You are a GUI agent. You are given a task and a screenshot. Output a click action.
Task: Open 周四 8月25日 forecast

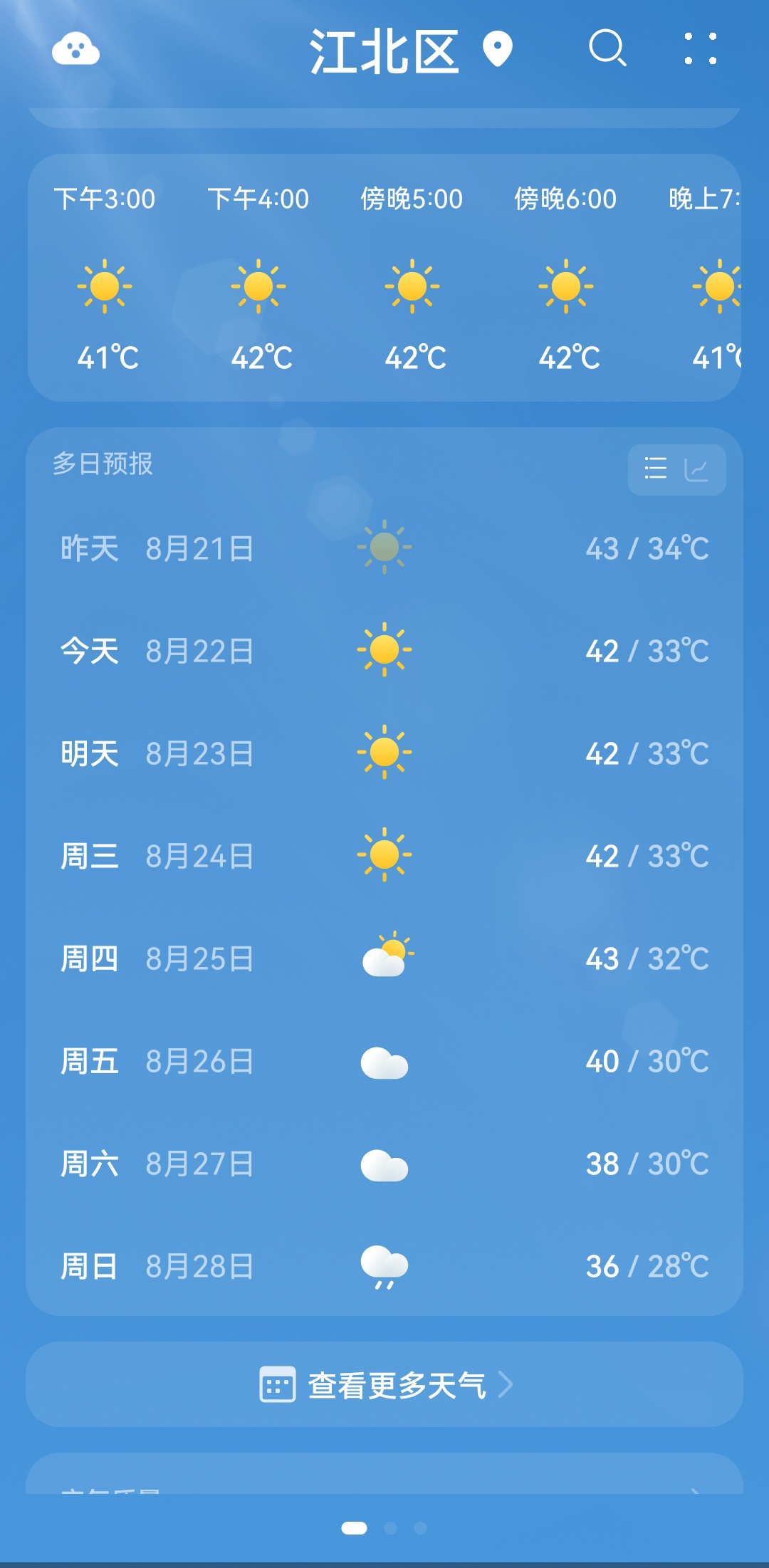click(x=384, y=958)
